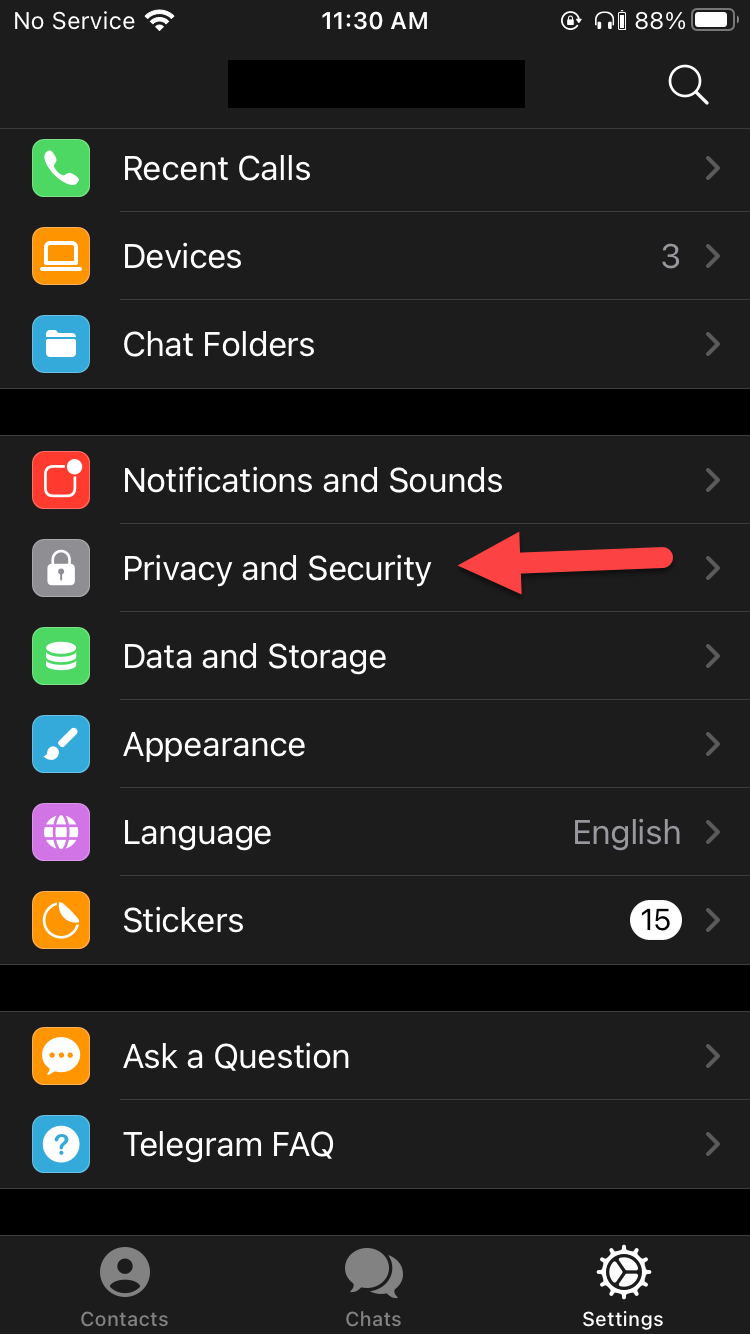This screenshot has width=750, height=1334.
Task: Go to Privacy and Security
Action: [277, 569]
